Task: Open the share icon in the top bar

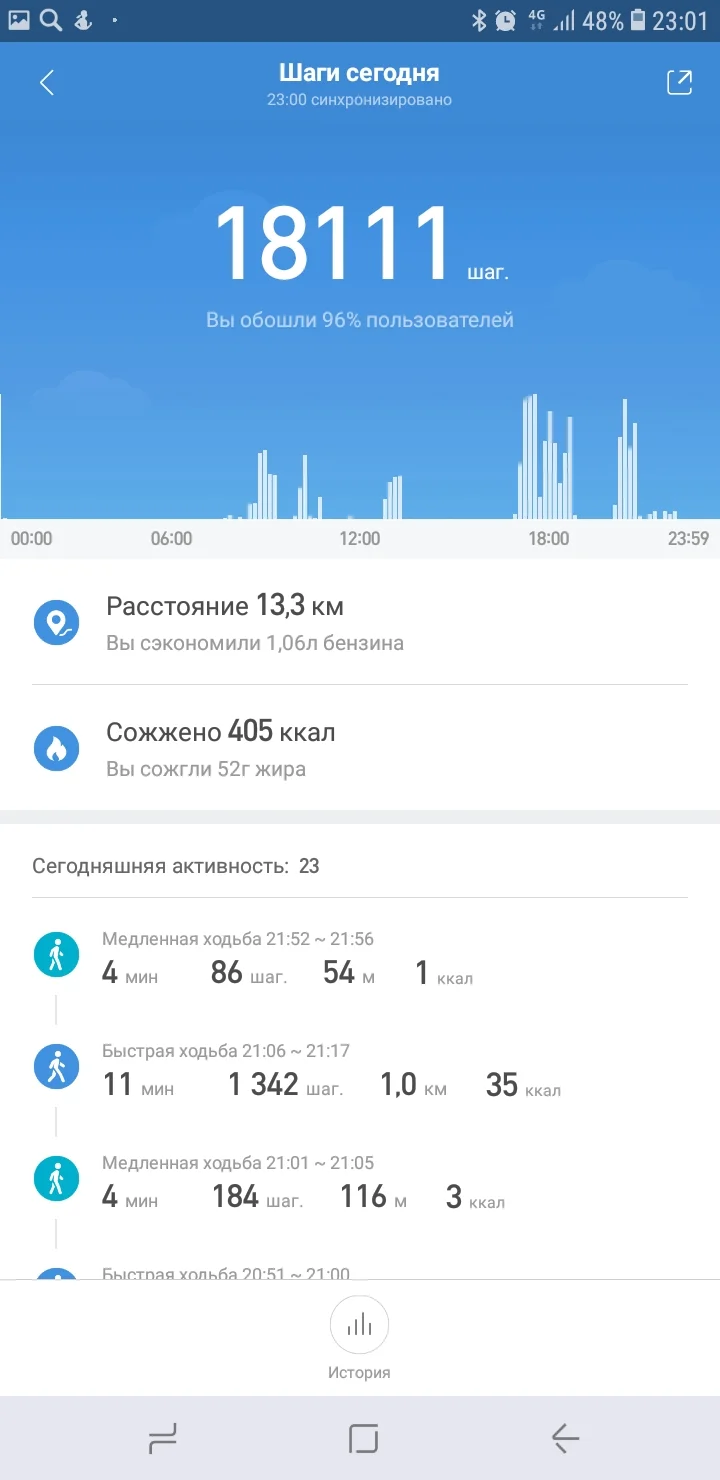Action: [x=678, y=82]
